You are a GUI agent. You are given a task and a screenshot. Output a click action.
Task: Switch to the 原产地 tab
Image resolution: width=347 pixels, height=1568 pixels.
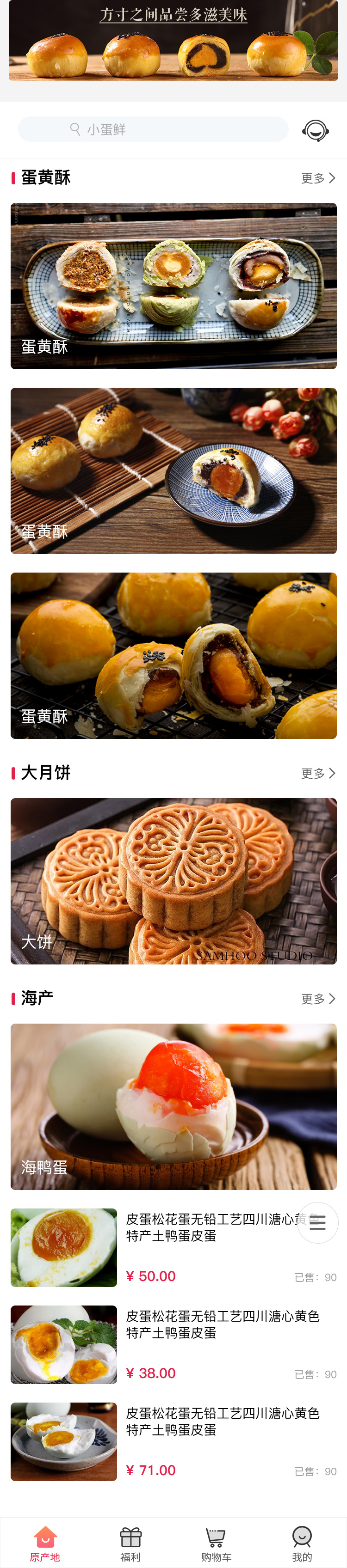click(45, 1544)
